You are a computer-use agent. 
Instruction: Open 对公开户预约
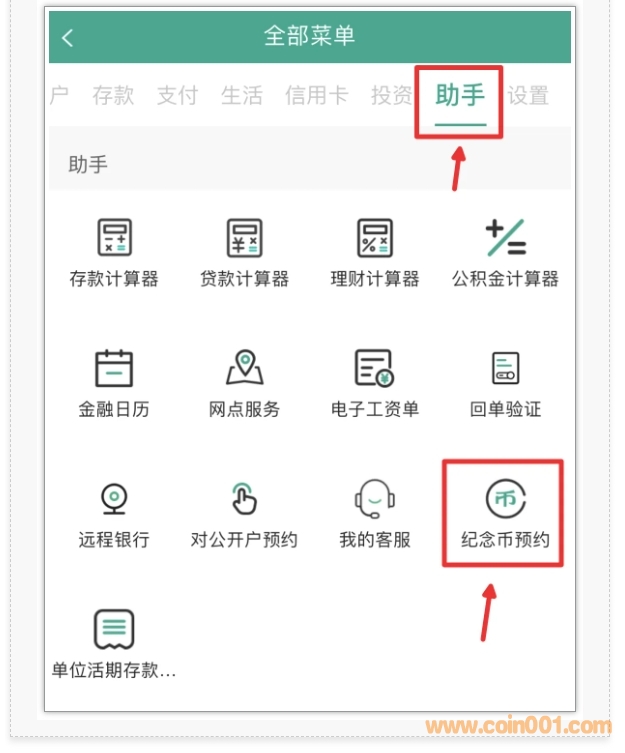(244, 513)
